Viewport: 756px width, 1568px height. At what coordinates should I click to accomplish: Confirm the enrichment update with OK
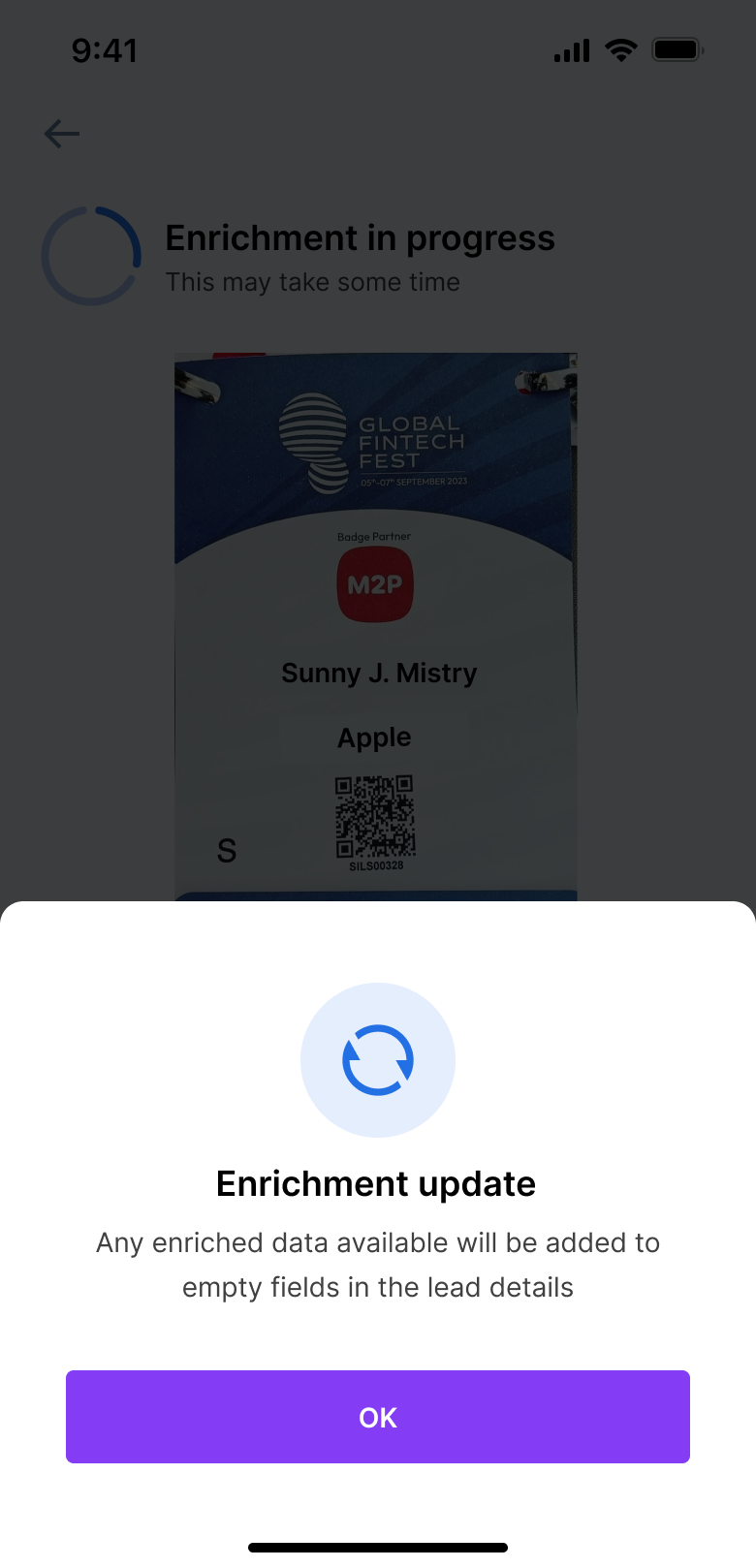(378, 1417)
